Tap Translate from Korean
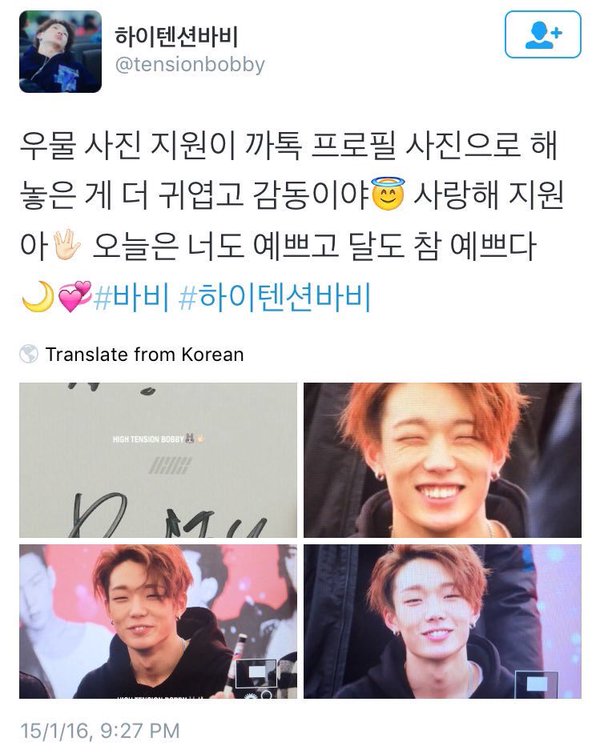The width and height of the screenshot is (600, 754). tap(143, 354)
